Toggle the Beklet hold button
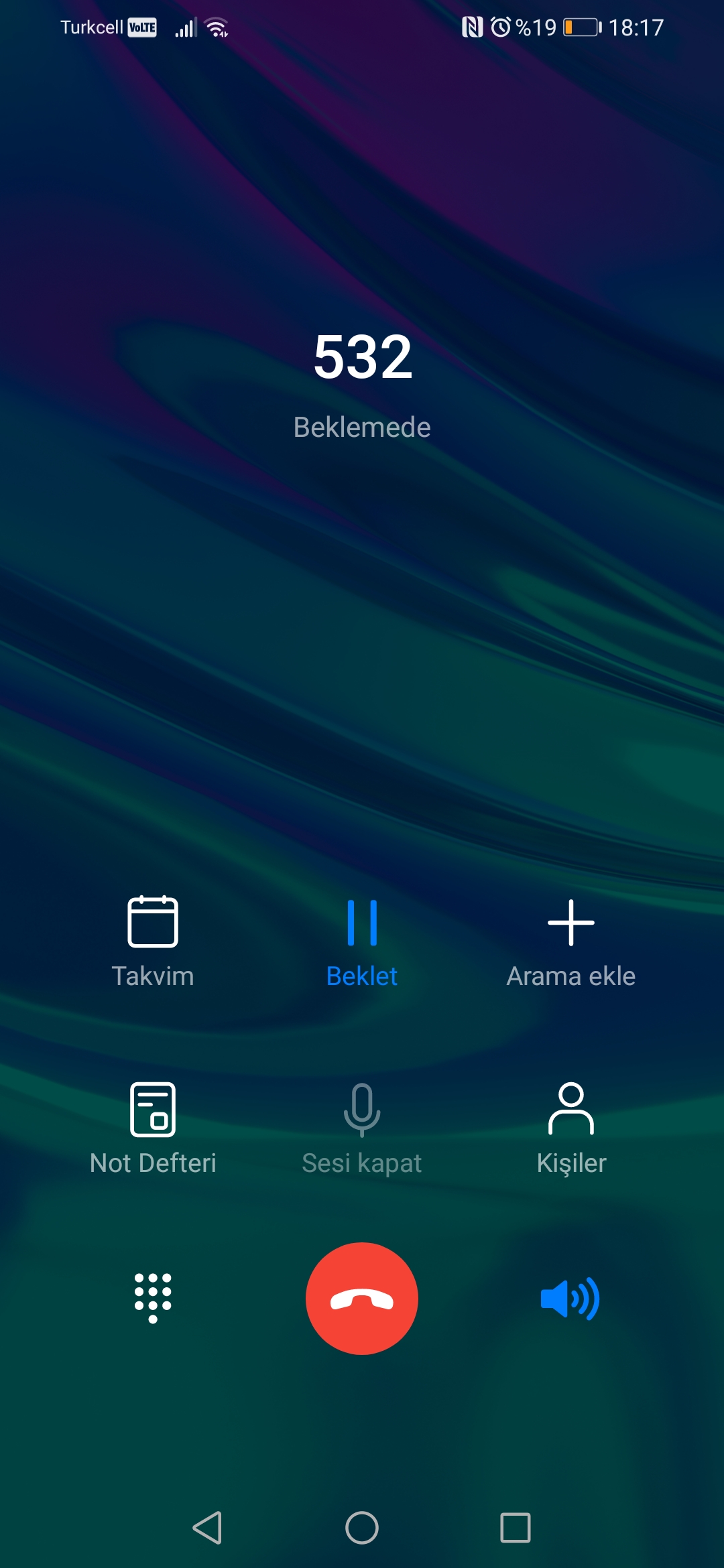 point(362,941)
